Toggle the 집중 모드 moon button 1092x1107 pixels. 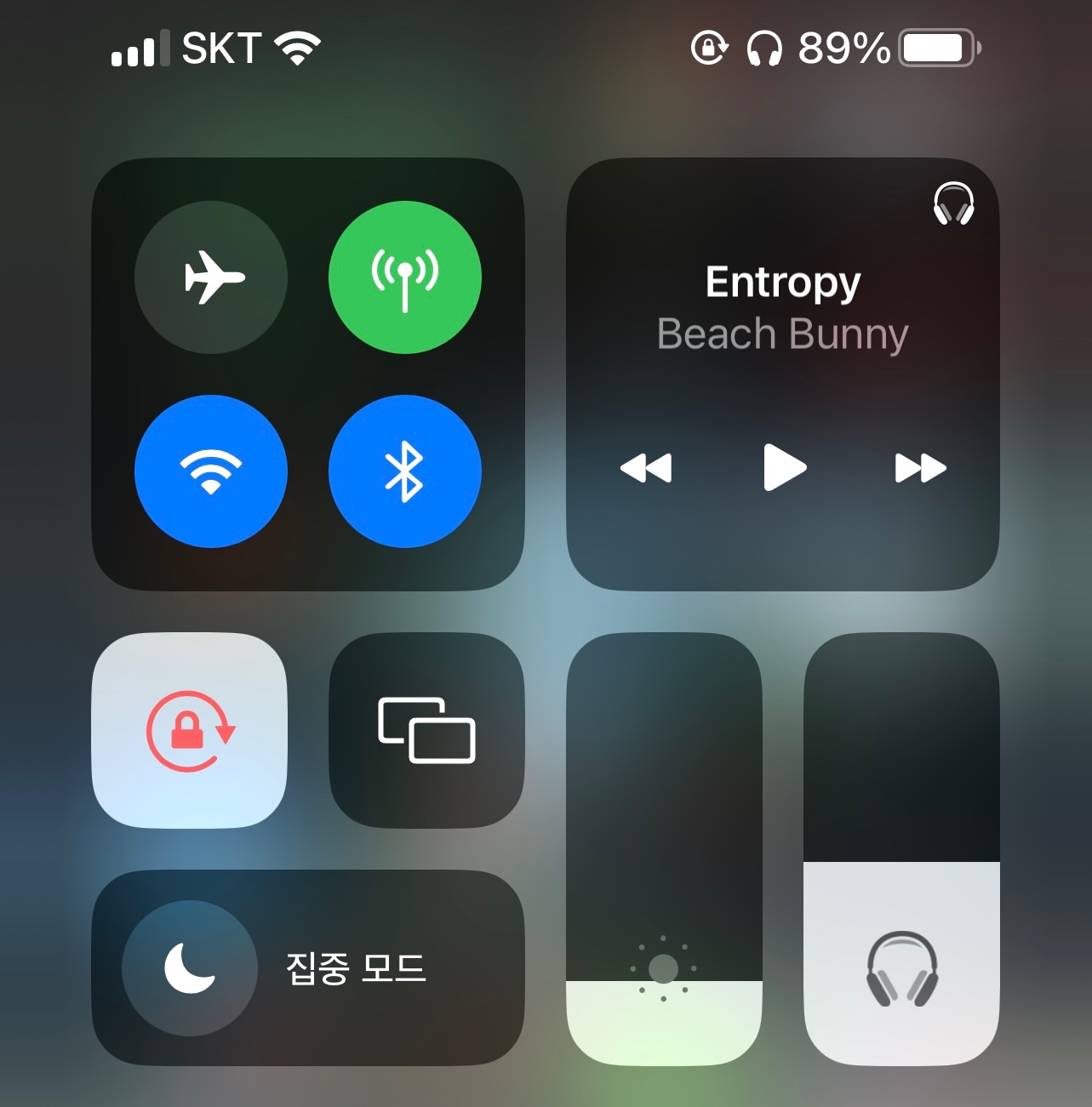click(190, 968)
